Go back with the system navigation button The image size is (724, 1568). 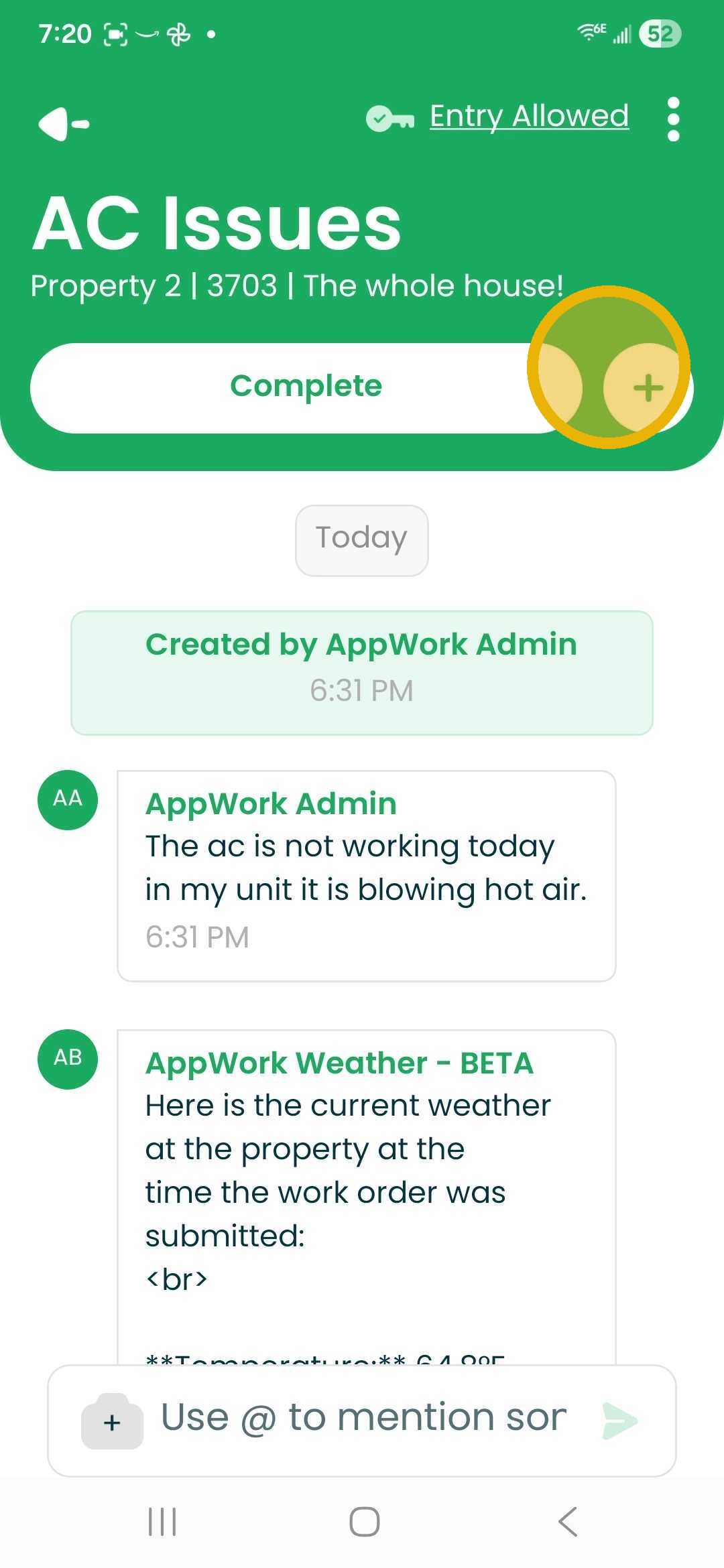click(x=568, y=1521)
